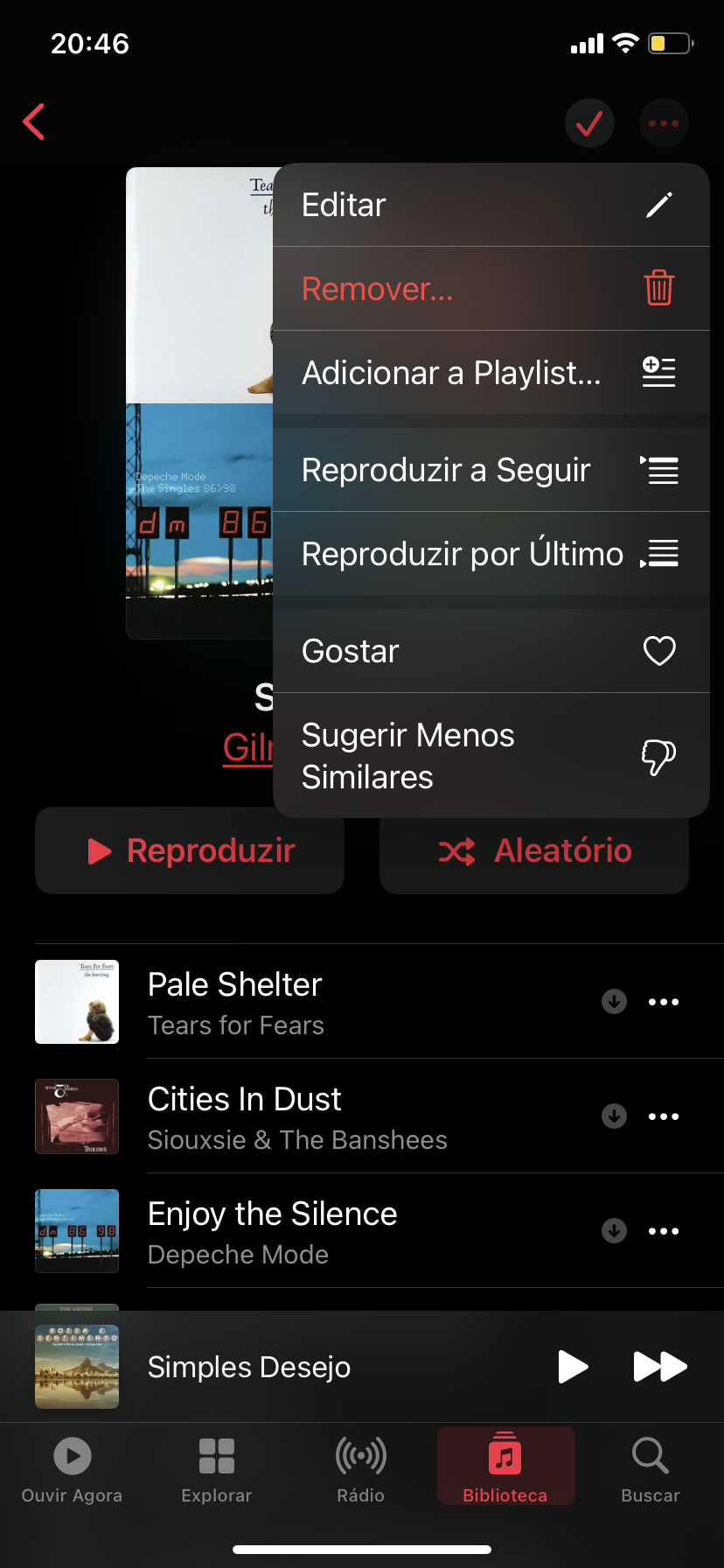Skip to the next track
Viewport: 724px width, 1568px height.
tap(660, 1367)
